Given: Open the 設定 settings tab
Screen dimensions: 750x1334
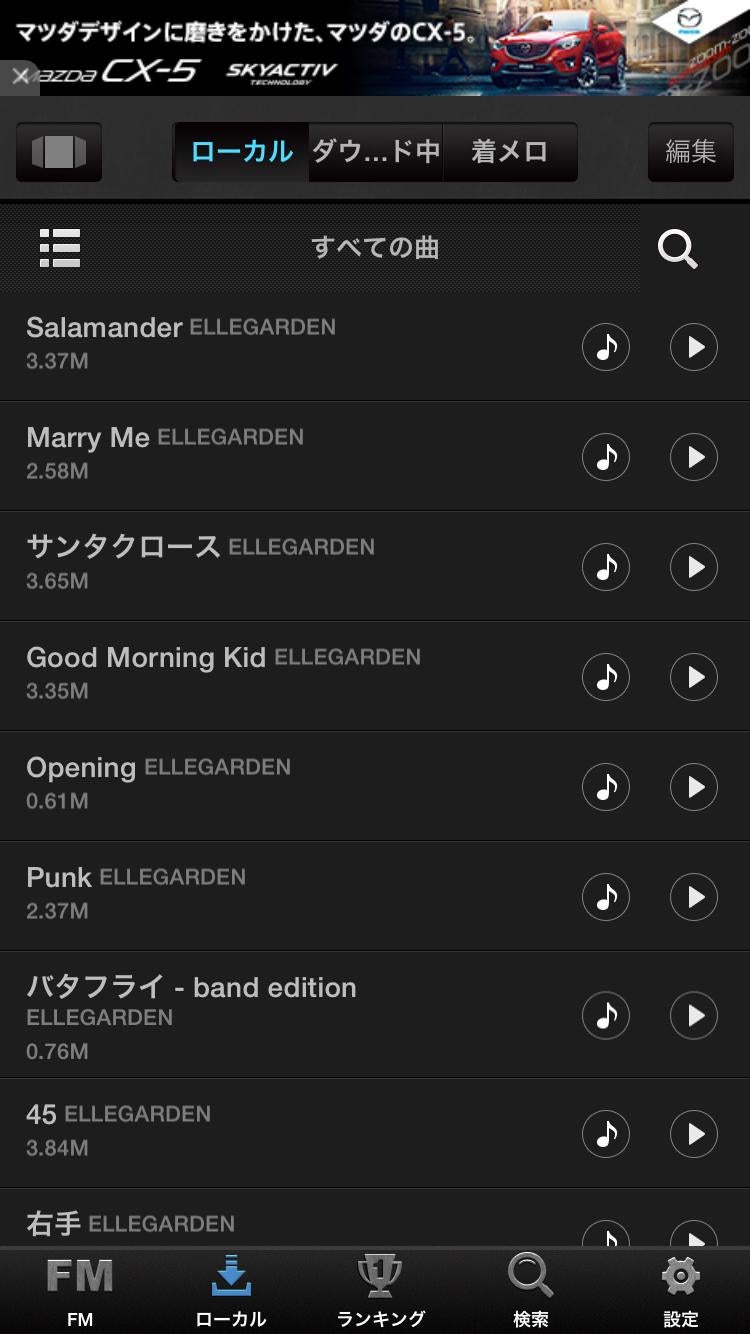Looking at the screenshot, I should coord(680,1290).
